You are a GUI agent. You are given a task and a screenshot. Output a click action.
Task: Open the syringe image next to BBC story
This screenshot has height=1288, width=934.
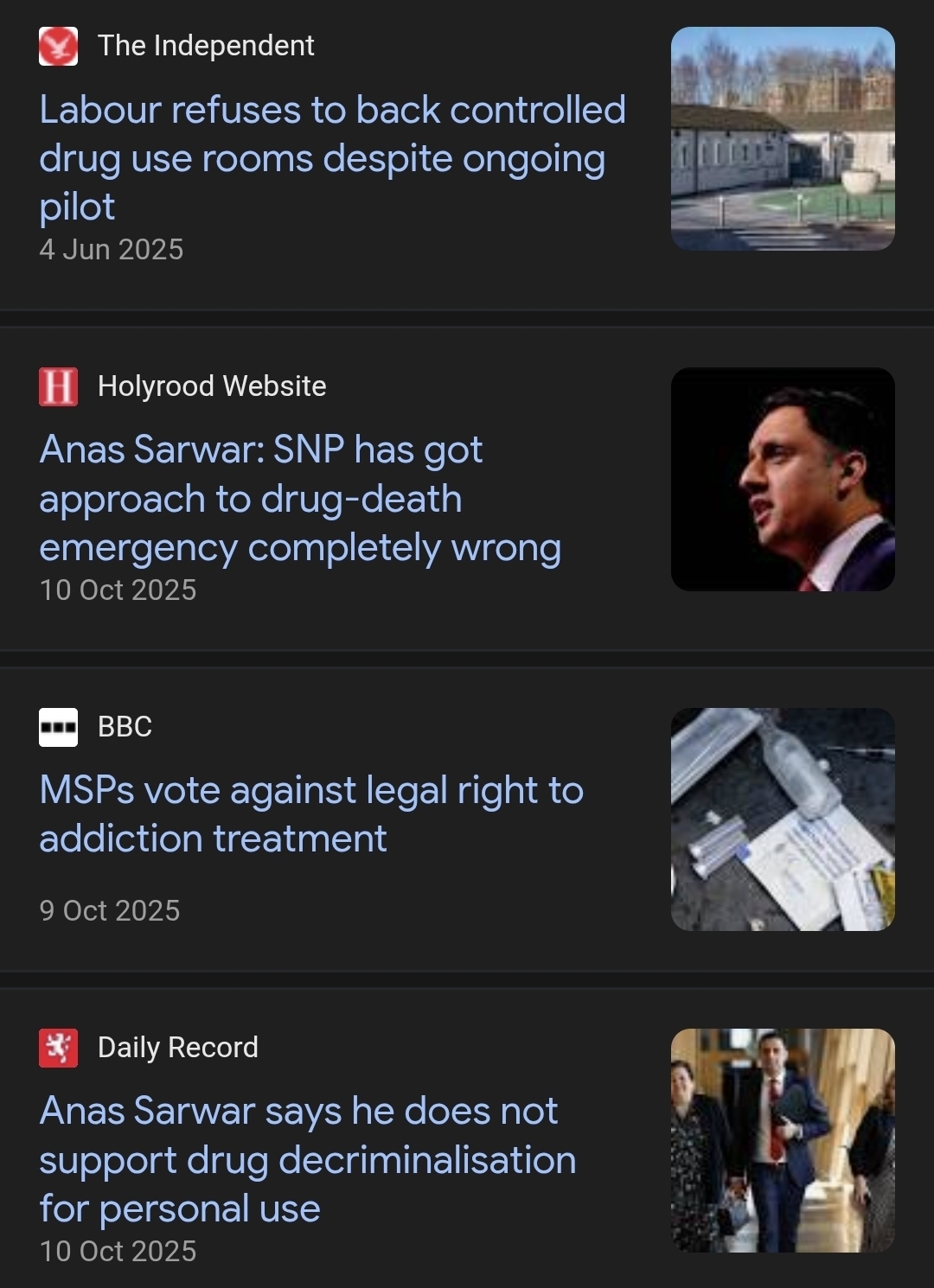point(783,819)
